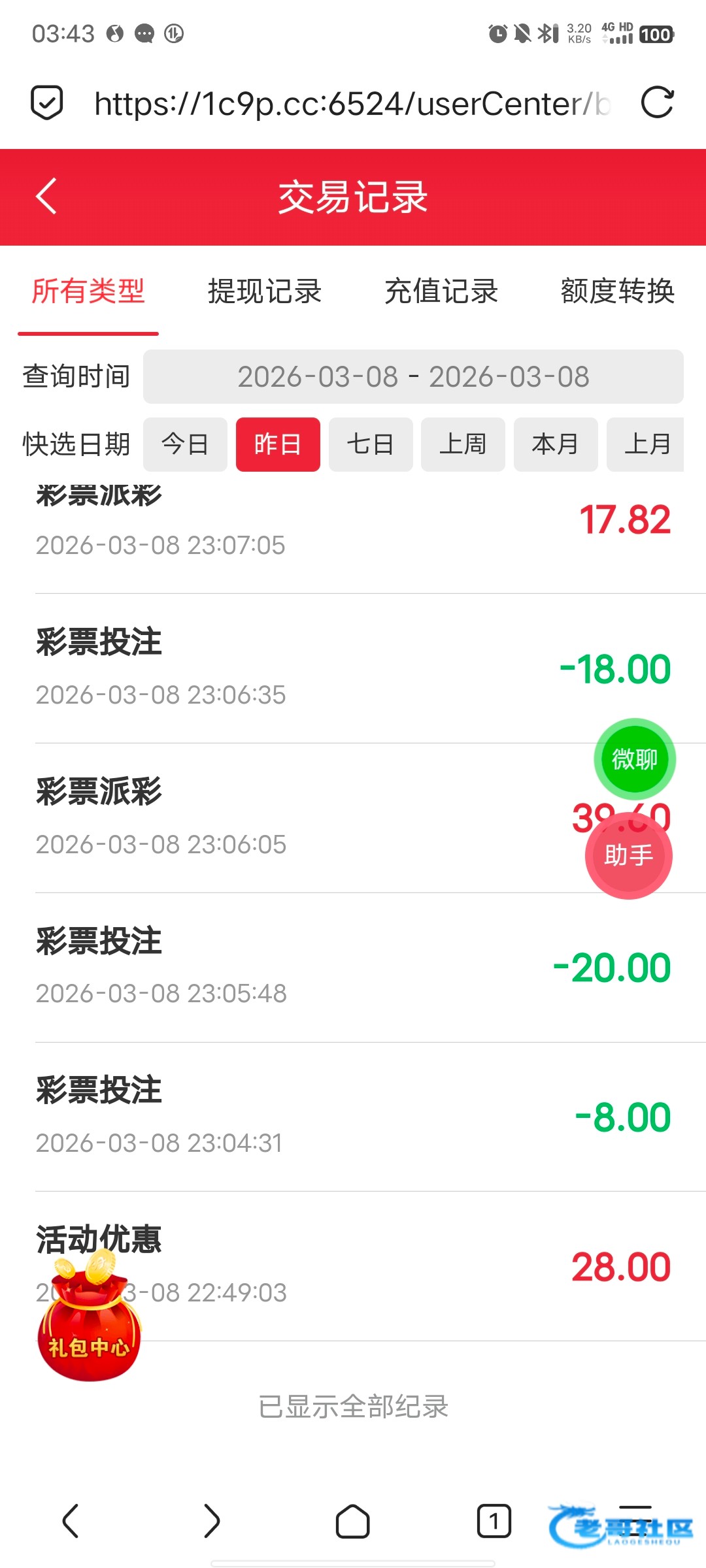Show 上月 transaction records
Image resolution: width=706 pixels, height=1568 pixels.
[x=646, y=444]
